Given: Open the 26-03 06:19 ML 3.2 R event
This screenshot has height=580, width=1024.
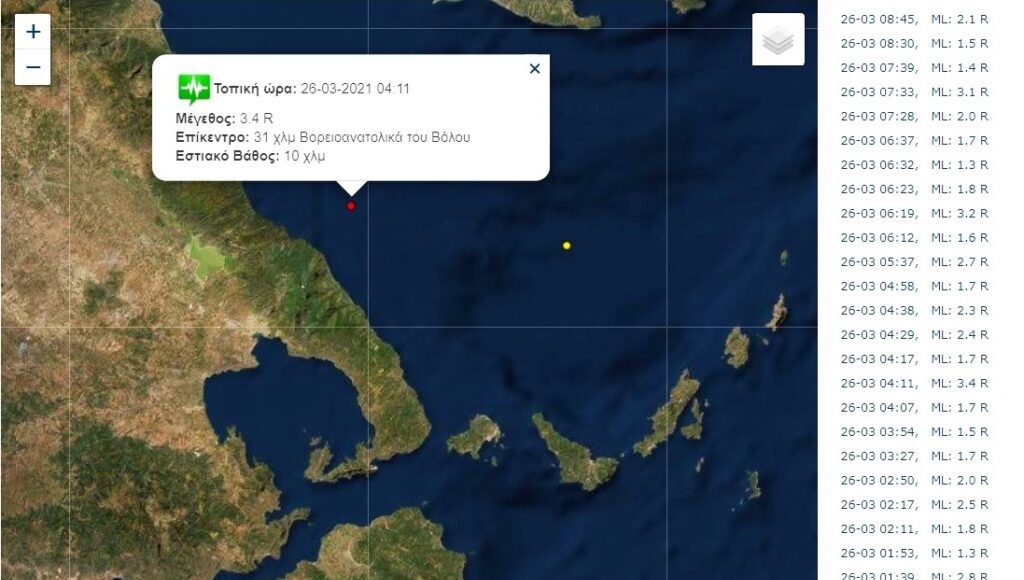Looking at the screenshot, I should click(x=914, y=213).
